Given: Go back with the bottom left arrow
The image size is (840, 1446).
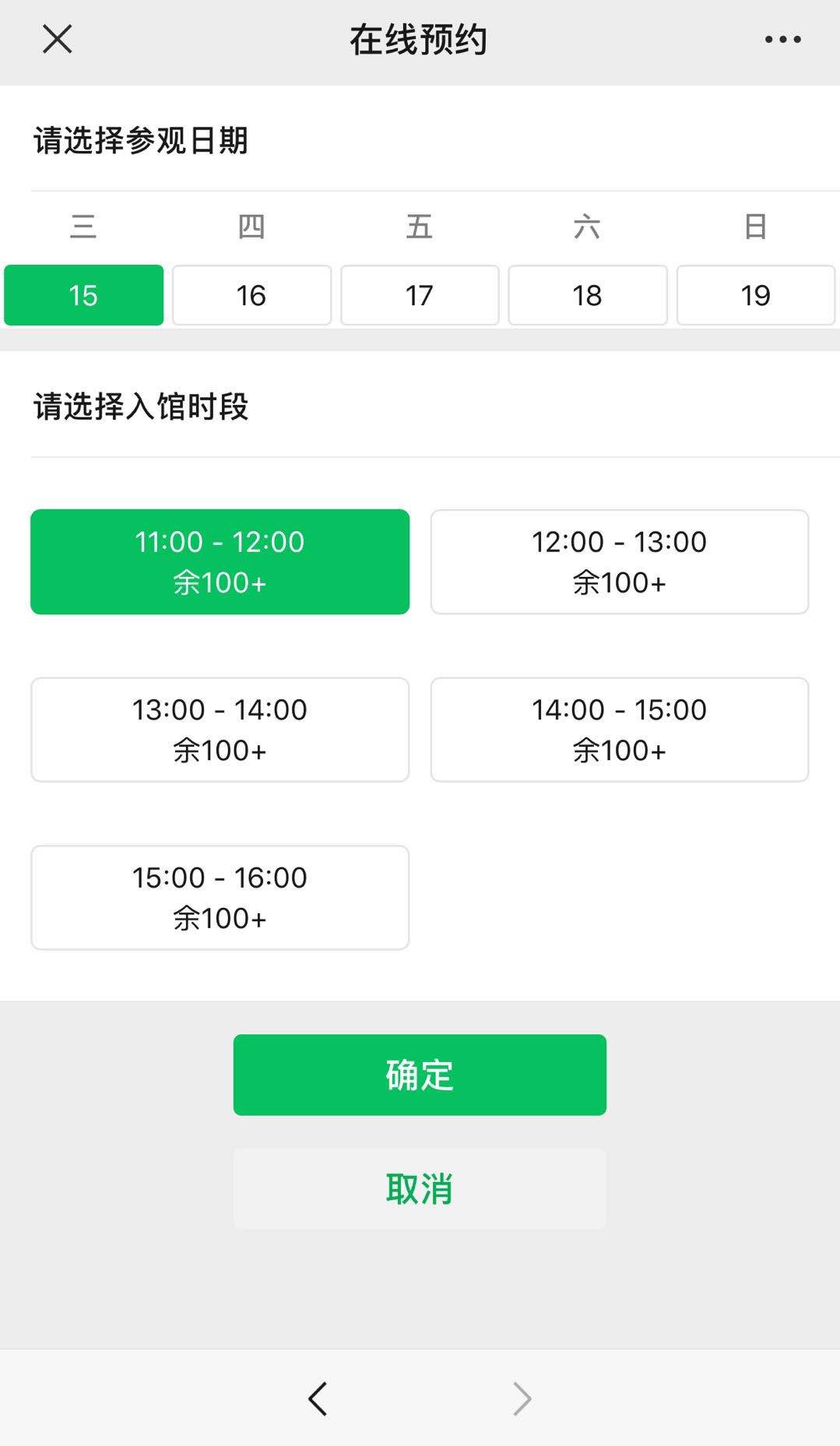Looking at the screenshot, I should point(318,1399).
